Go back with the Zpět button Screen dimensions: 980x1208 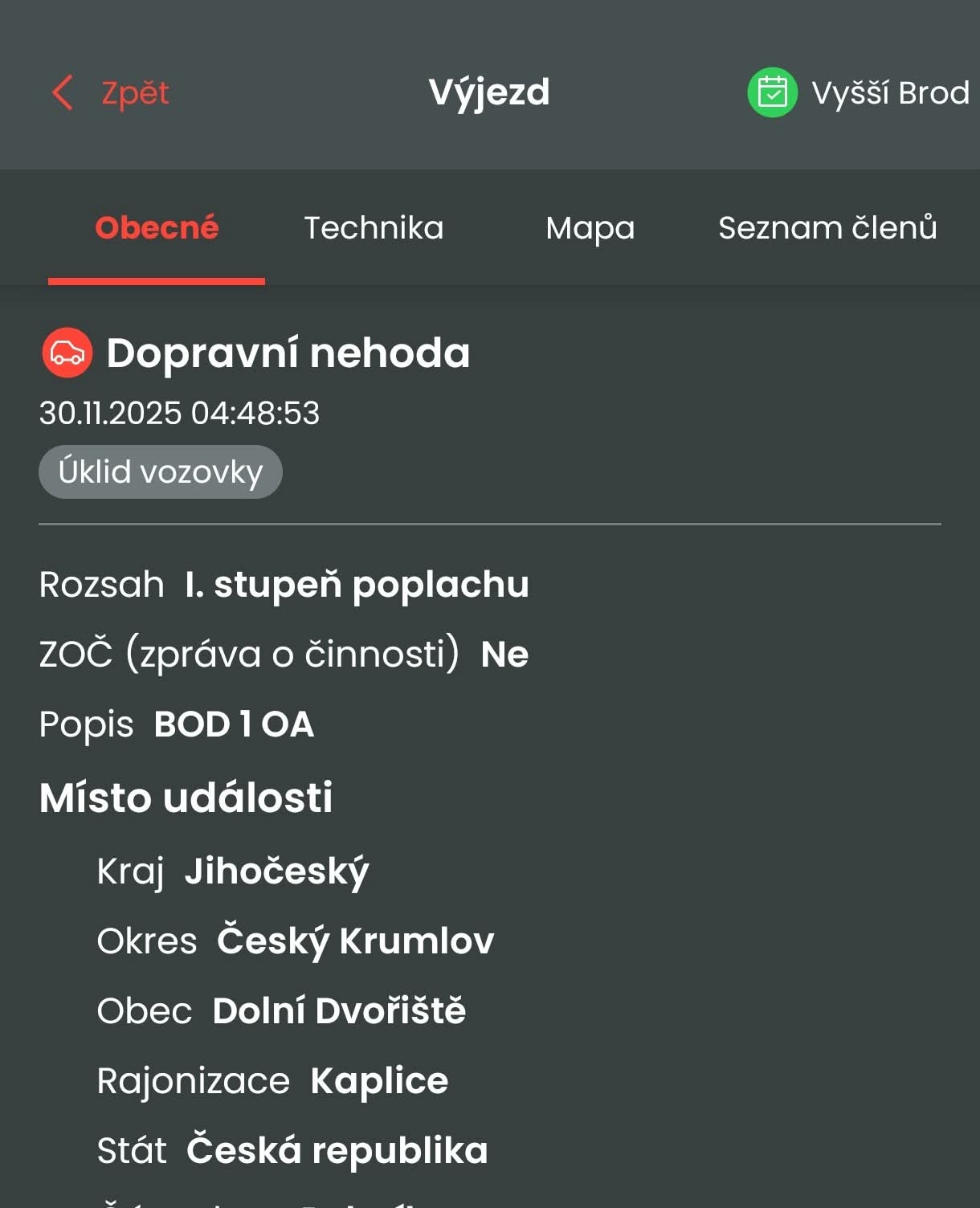tap(111, 93)
